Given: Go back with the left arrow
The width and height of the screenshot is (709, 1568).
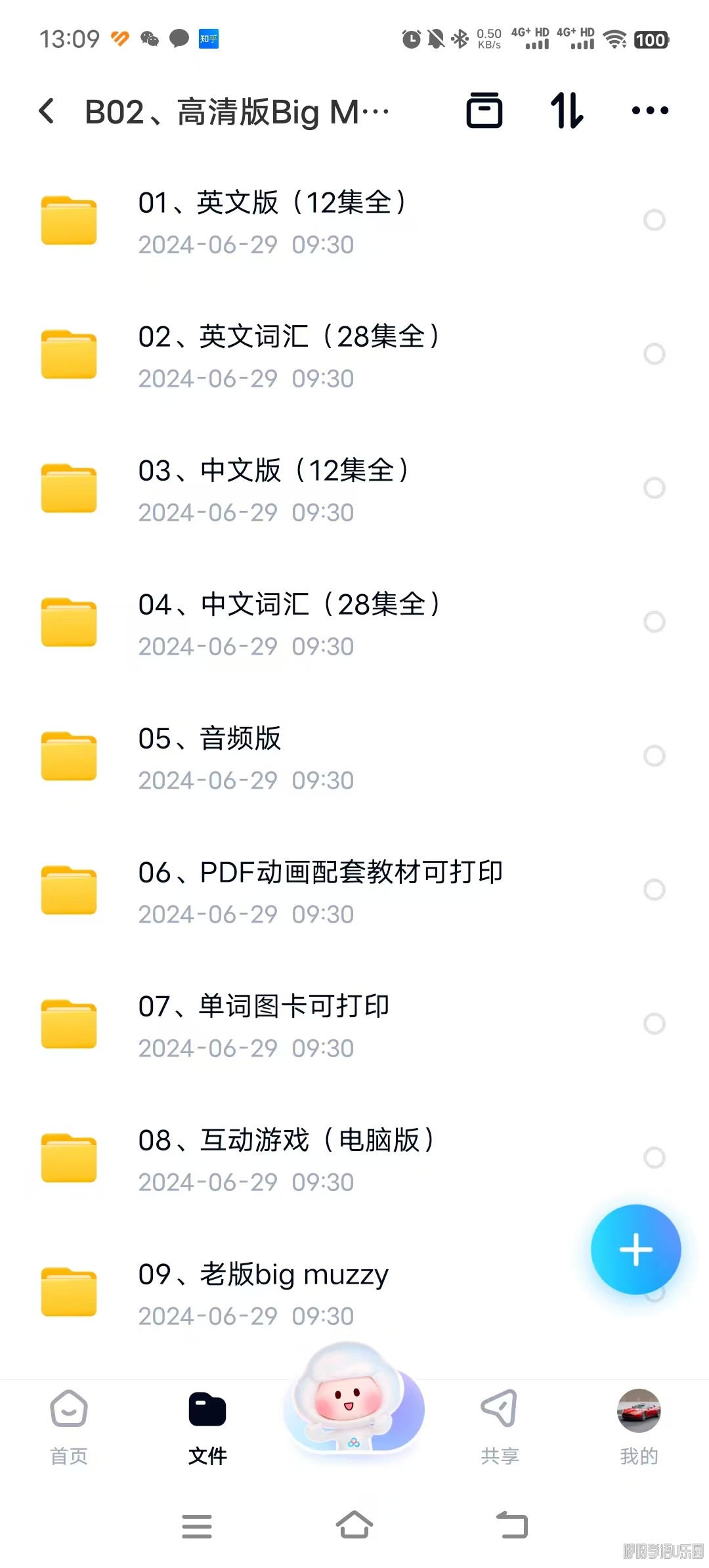Looking at the screenshot, I should pyautogui.click(x=47, y=110).
